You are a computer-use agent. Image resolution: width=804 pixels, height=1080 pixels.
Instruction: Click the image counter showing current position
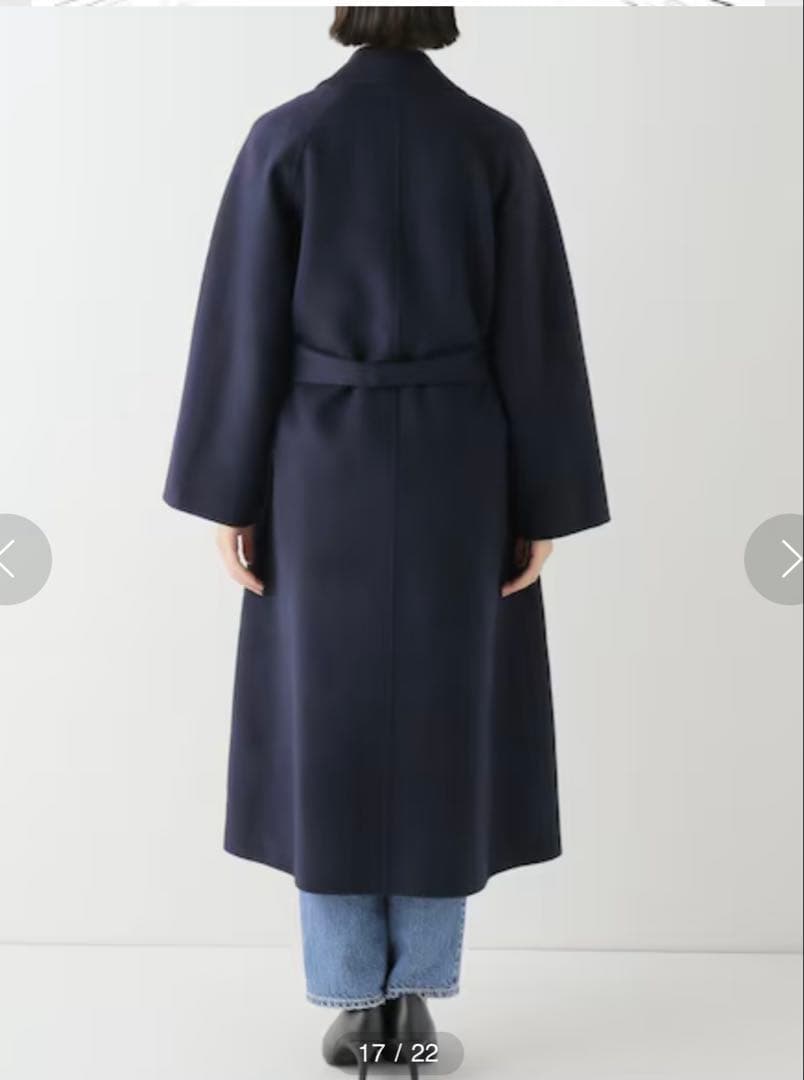[x=402, y=1053]
